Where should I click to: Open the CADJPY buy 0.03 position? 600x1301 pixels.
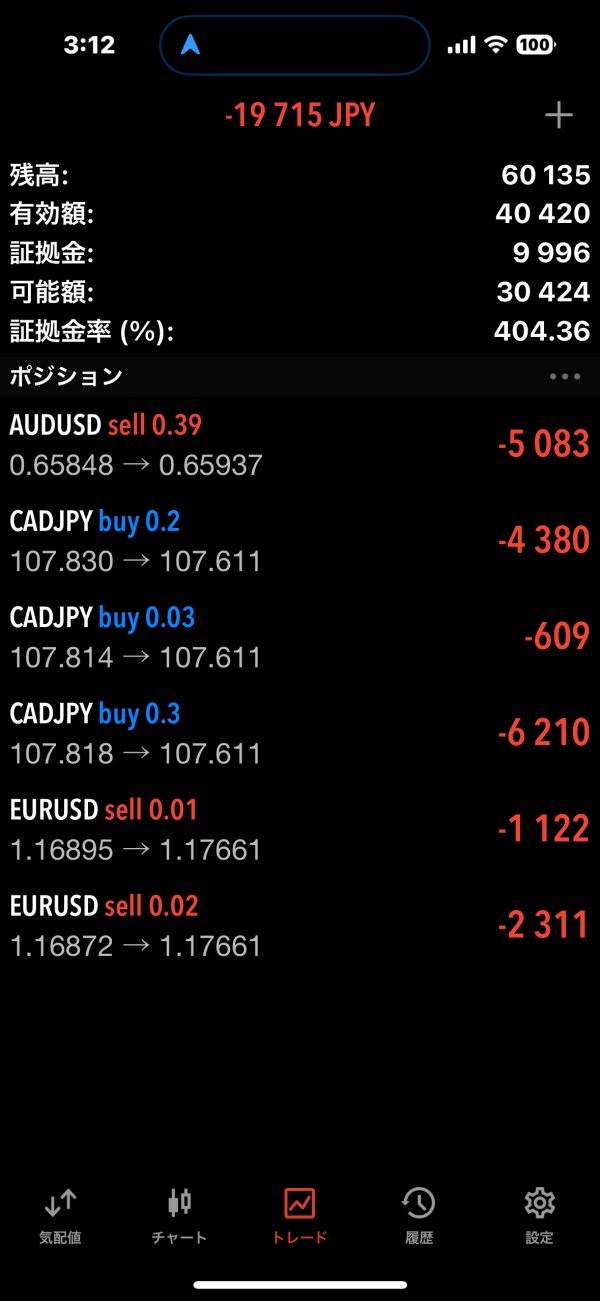[x=300, y=636]
